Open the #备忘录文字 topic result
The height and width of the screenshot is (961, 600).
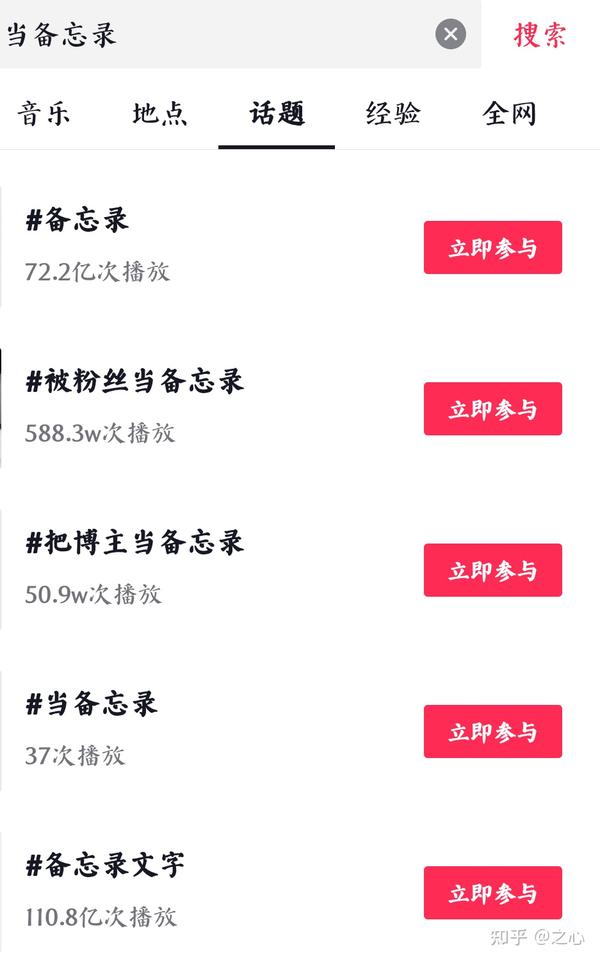pos(208,891)
